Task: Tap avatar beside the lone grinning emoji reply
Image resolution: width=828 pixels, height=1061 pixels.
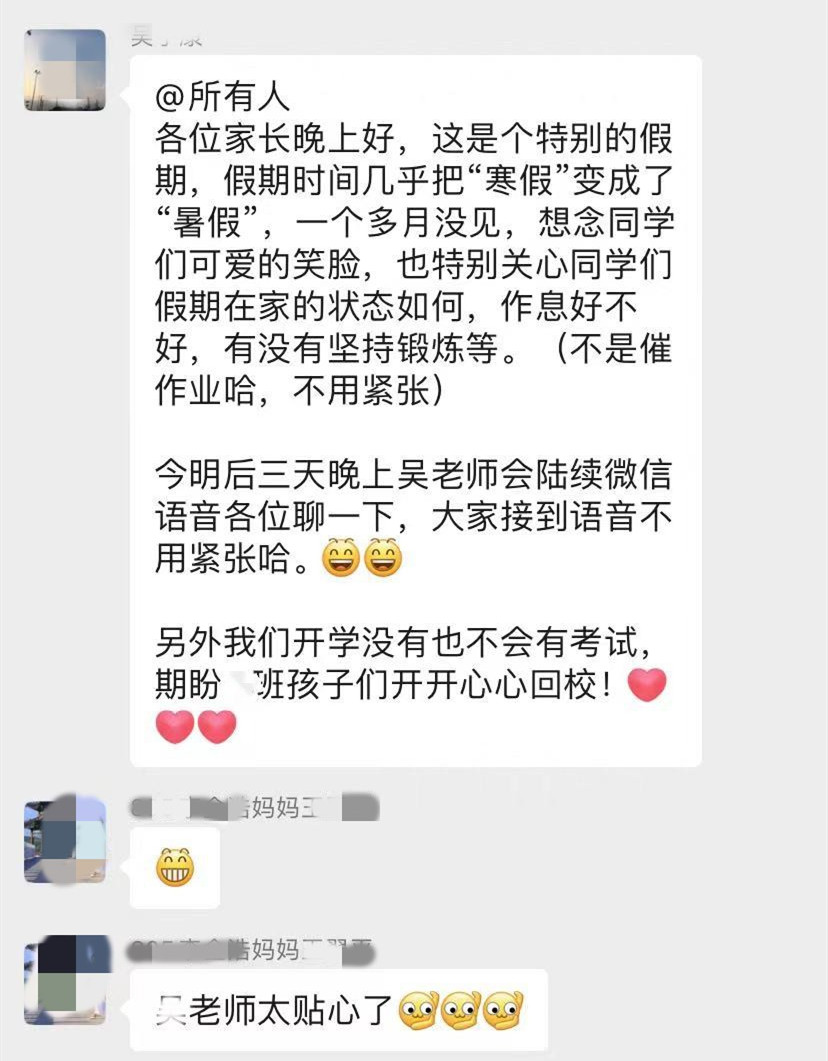Action: (65, 839)
